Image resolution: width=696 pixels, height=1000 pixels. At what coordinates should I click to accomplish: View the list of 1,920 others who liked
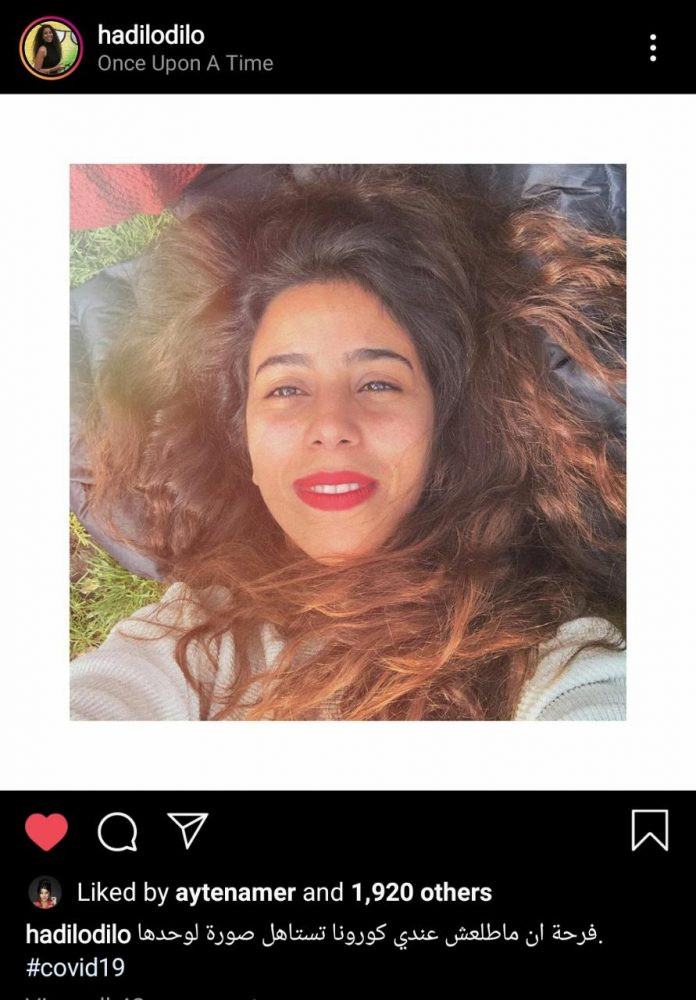(x=421, y=892)
